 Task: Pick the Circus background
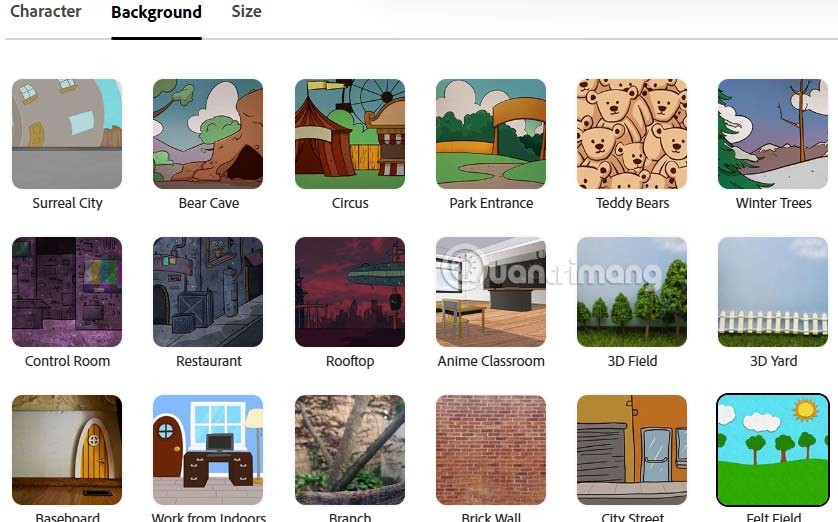(350, 134)
